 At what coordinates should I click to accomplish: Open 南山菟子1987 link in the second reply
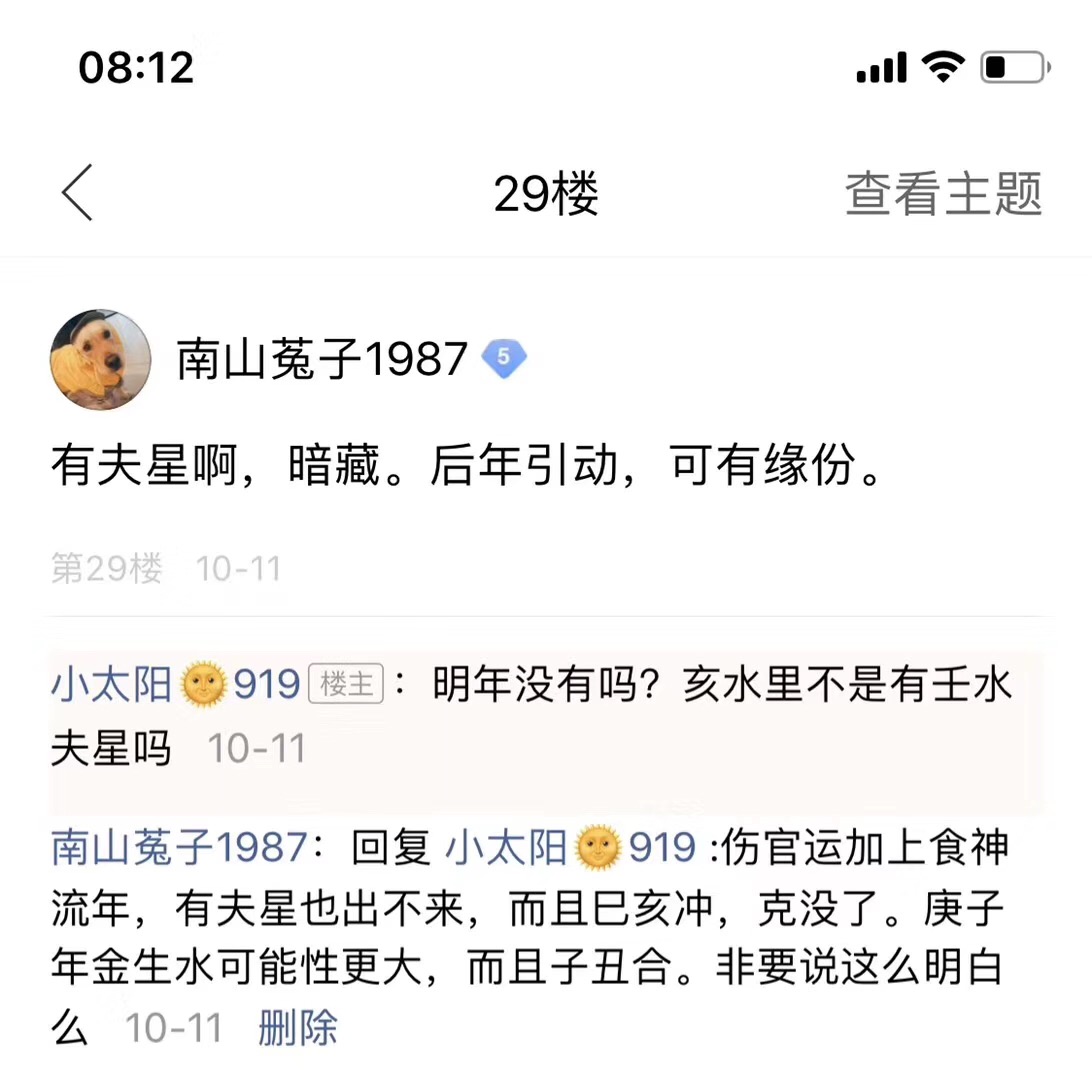pos(178,849)
